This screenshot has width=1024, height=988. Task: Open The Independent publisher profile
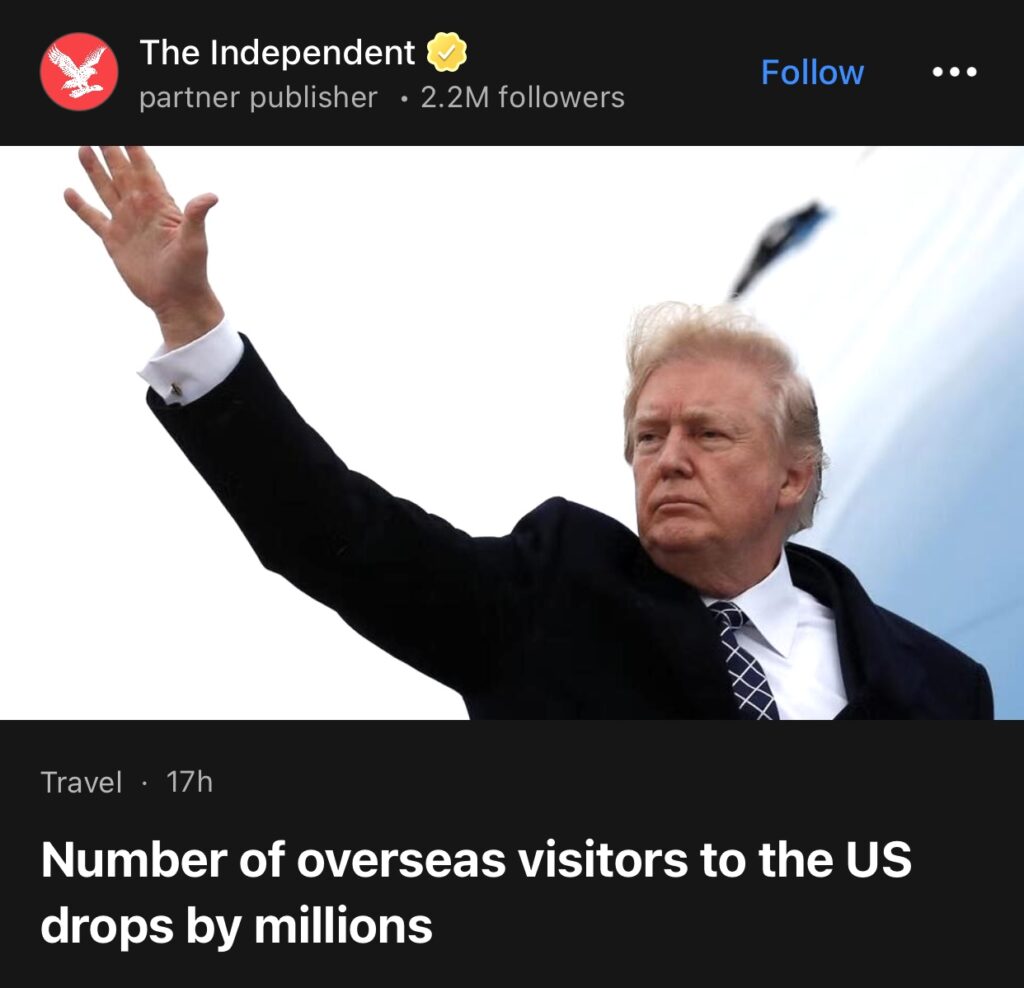tap(277, 52)
